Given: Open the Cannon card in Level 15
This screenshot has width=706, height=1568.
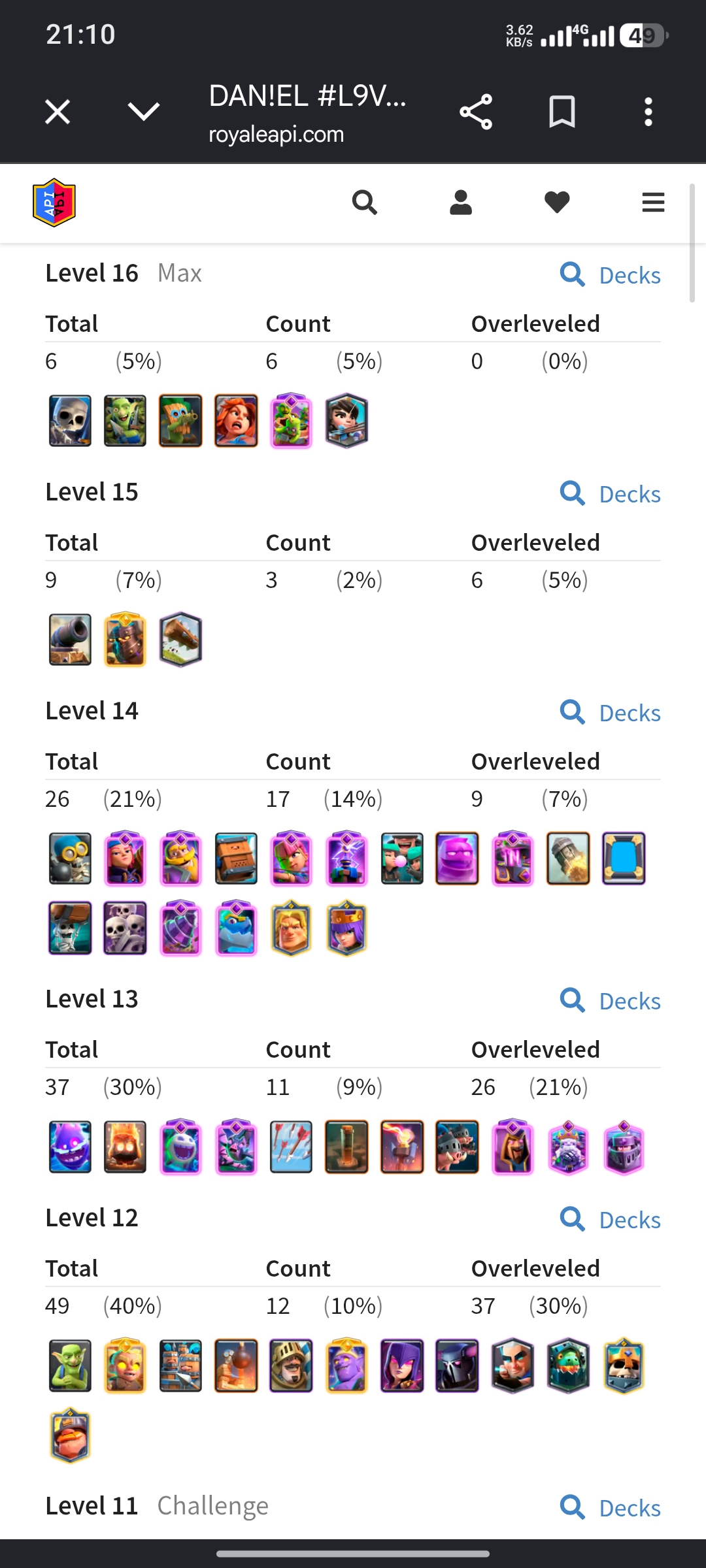Looking at the screenshot, I should [70, 640].
